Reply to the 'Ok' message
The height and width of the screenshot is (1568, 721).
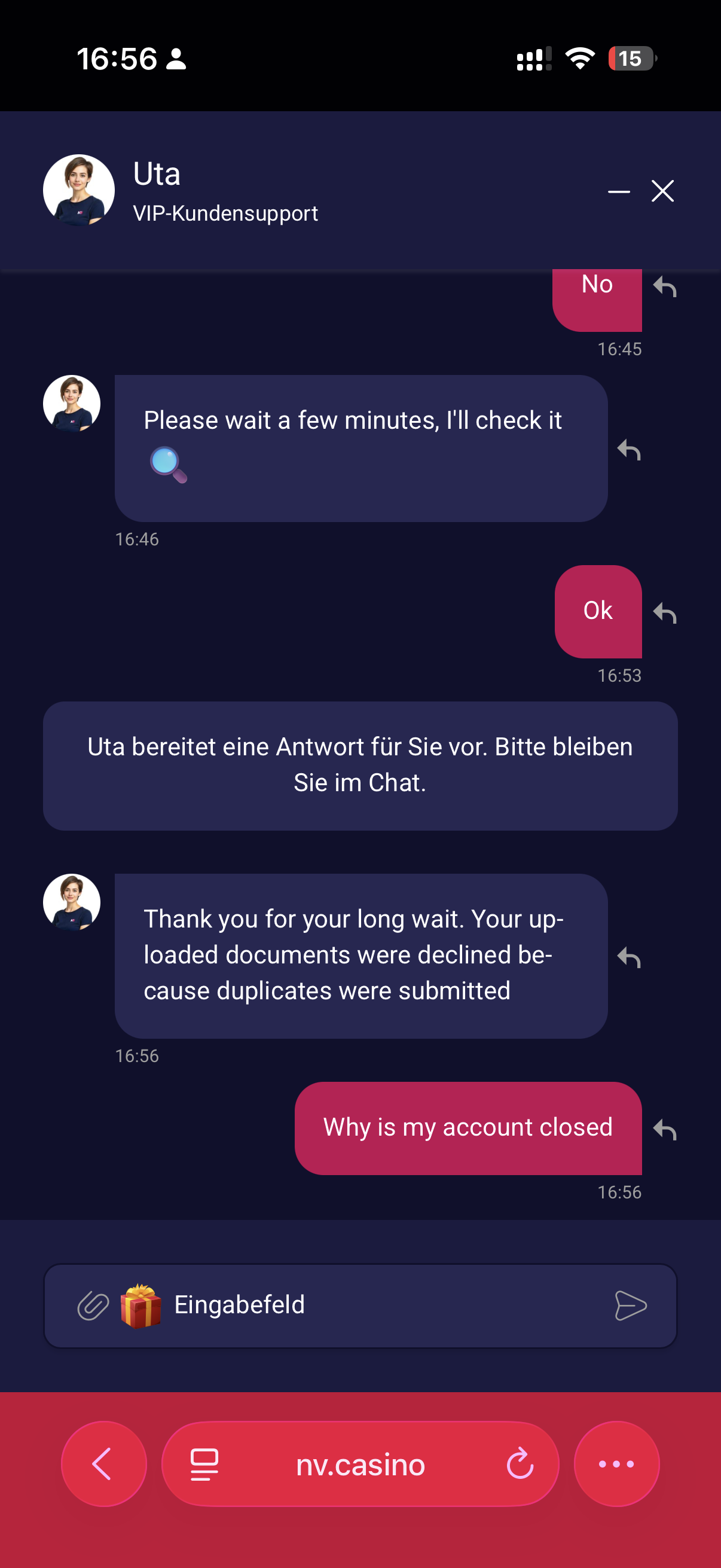point(664,612)
